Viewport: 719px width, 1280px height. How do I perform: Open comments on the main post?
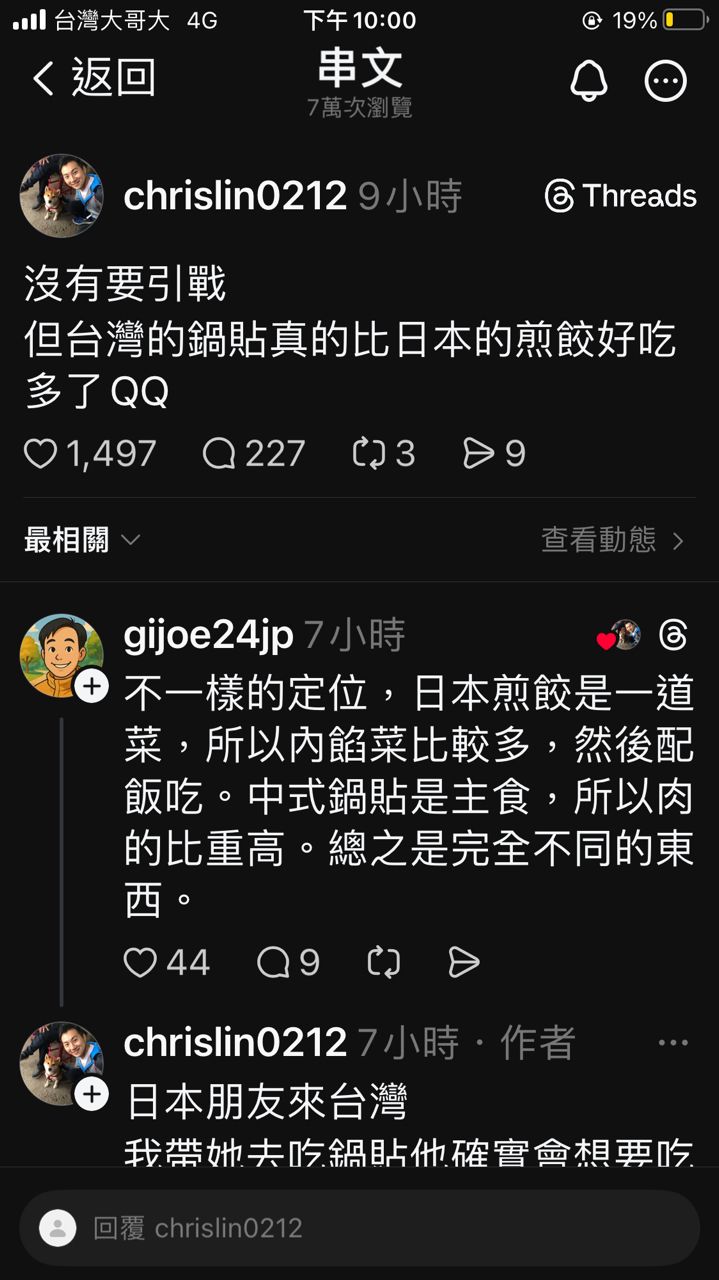point(219,454)
